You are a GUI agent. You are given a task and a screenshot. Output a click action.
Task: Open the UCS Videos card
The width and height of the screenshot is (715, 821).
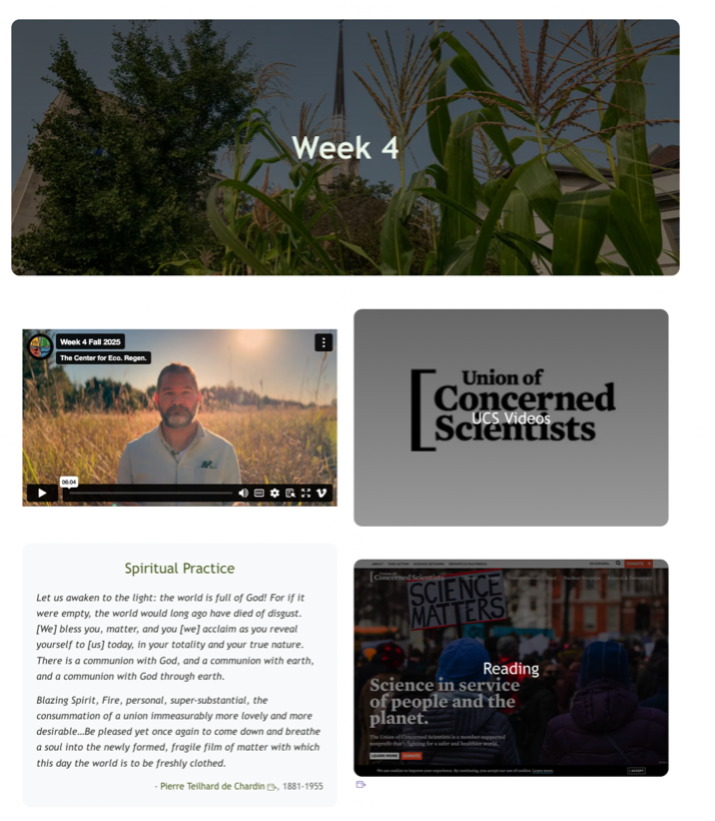pos(510,417)
